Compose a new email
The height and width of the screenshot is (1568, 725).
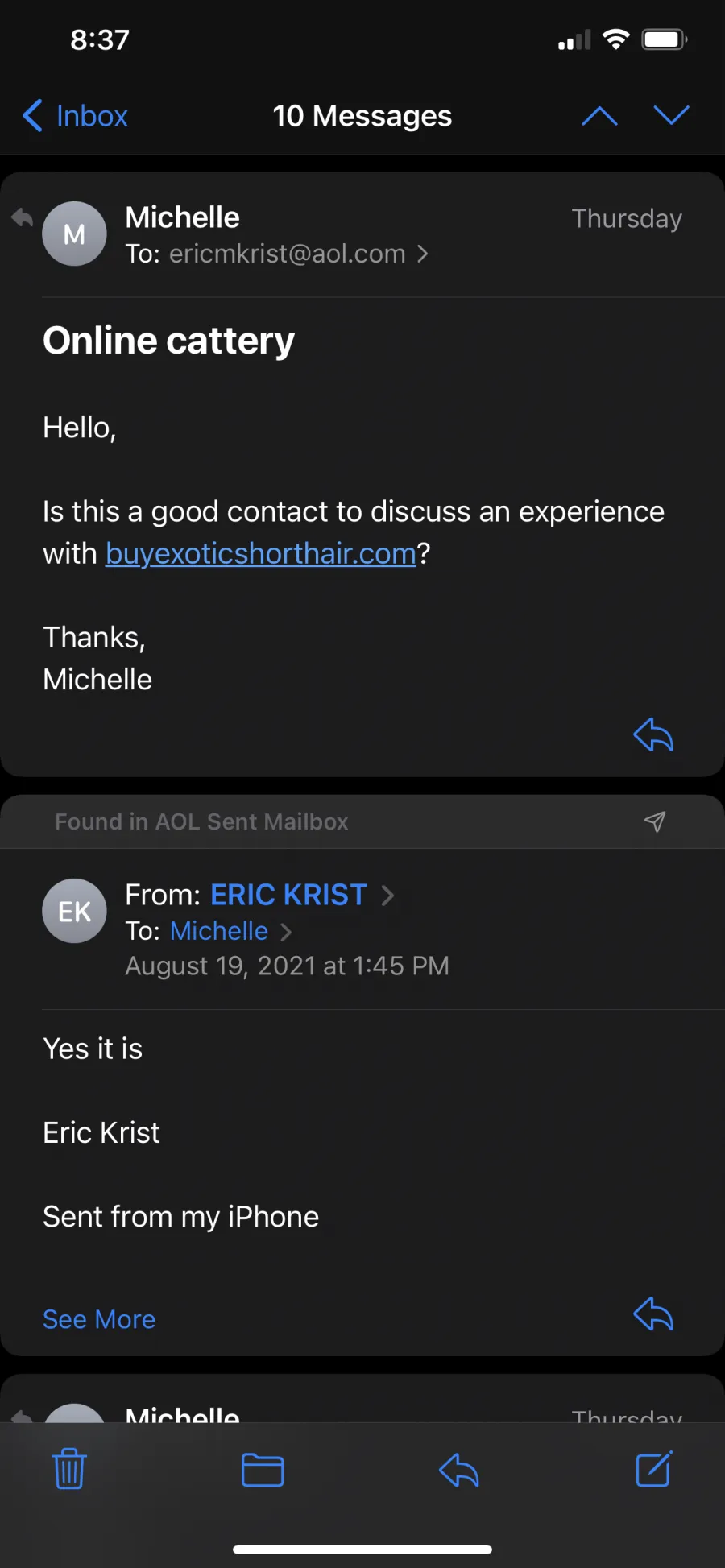[654, 1469]
